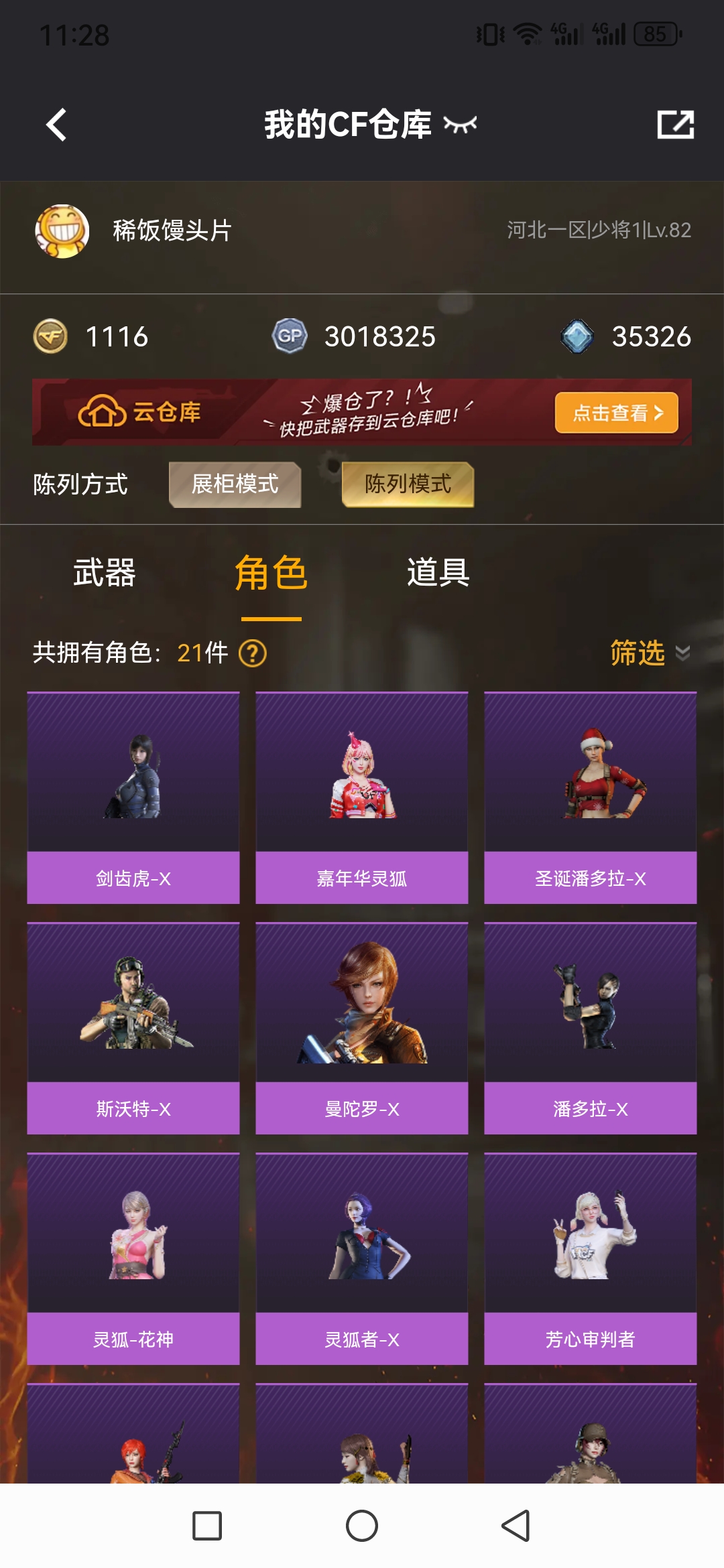Open the 潘多拉-X character card
This screenshot has width=724, height=1568.
pyautogui.click(x=591, y=1028)
